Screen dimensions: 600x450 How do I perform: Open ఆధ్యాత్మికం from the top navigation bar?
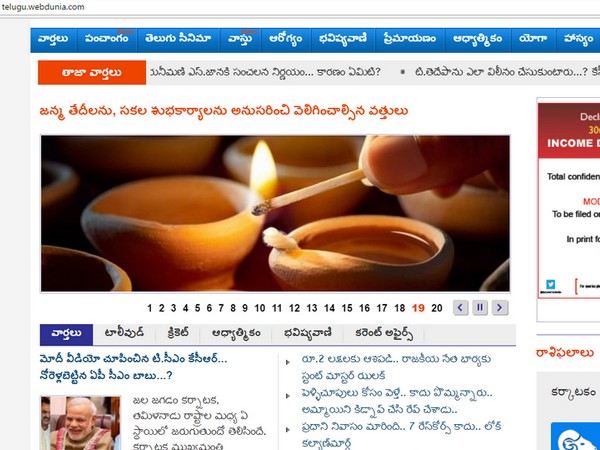(480, 39)
